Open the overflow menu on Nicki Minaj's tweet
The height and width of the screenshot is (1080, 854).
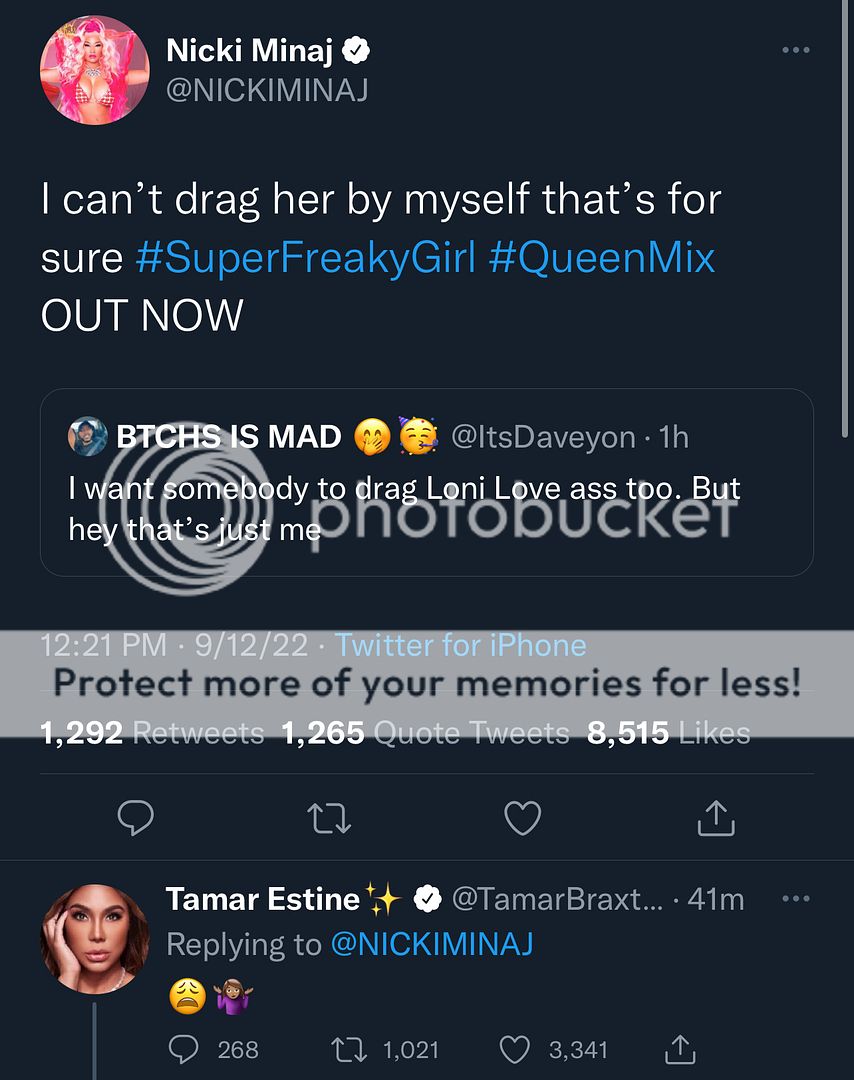795,50
